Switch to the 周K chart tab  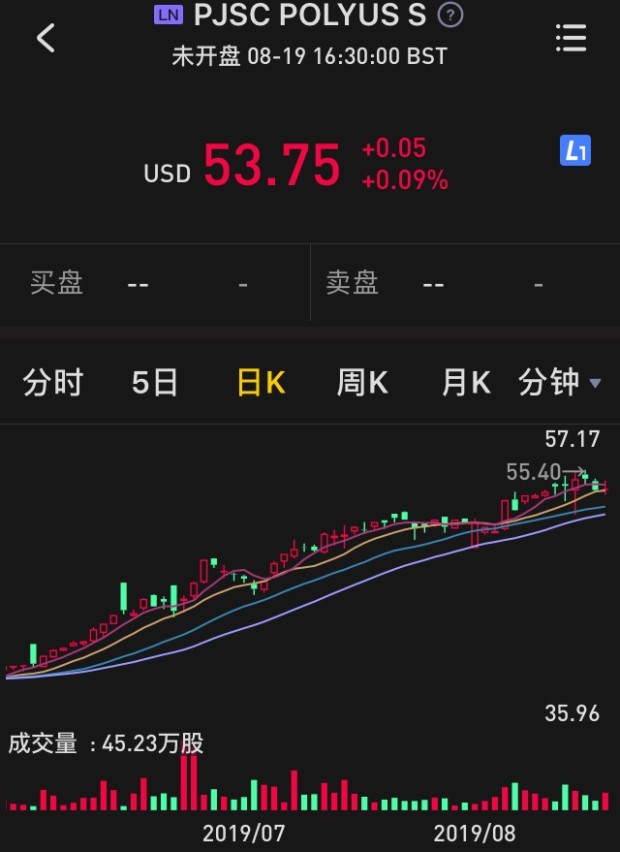click(x=362, y=382)
